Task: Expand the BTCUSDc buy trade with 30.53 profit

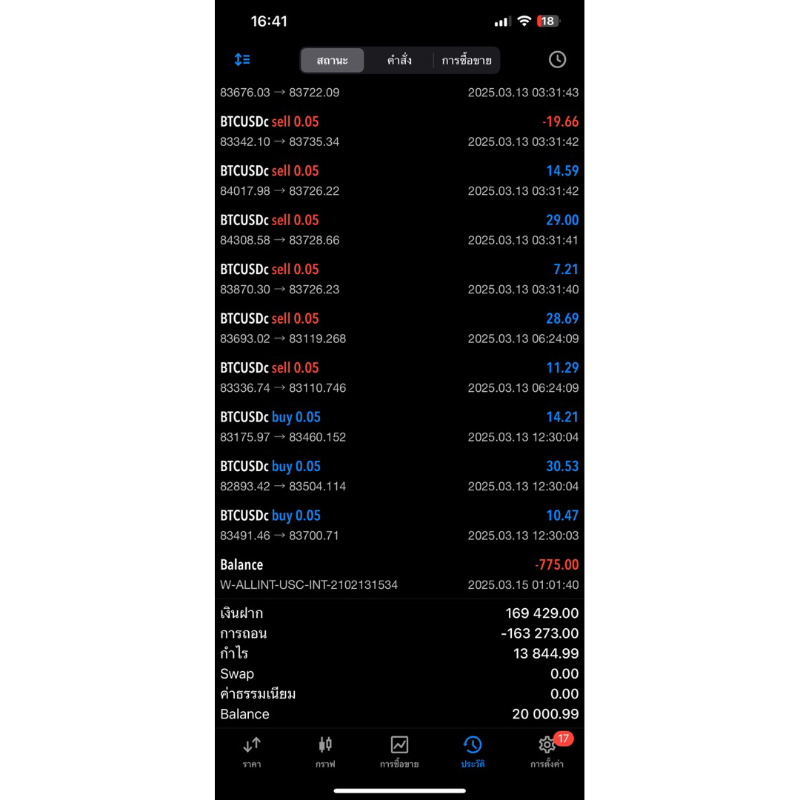Action: [x=399, y=476]
